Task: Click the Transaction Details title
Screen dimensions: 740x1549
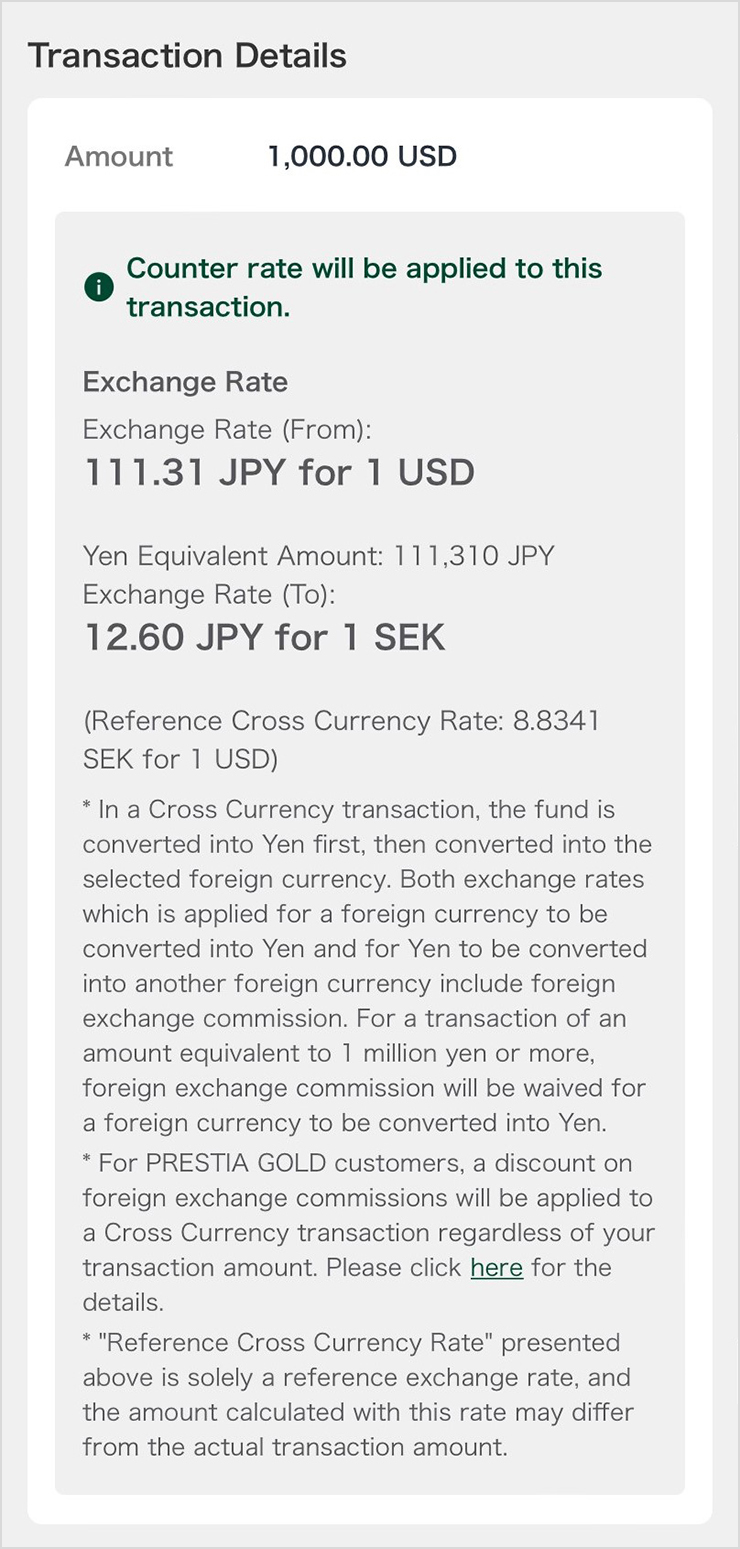Action: [x=188, y=56]
